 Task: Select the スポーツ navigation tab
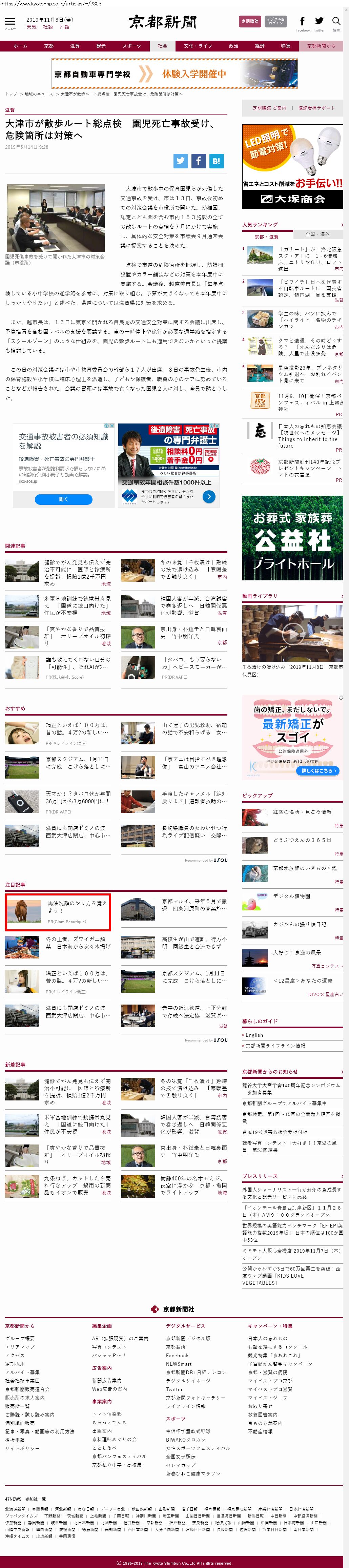[x=131, y=46]
